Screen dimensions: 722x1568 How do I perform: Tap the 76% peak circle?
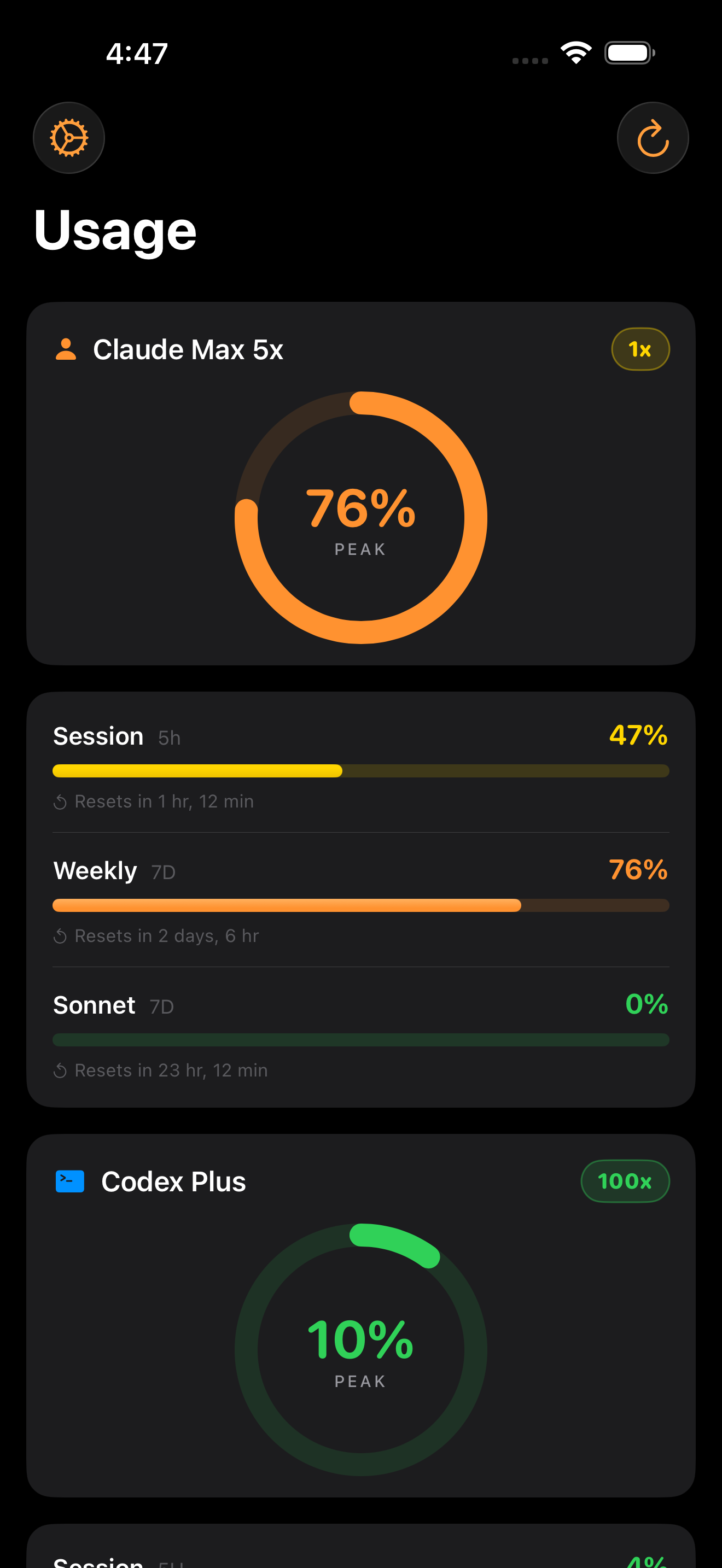point(360,518)
